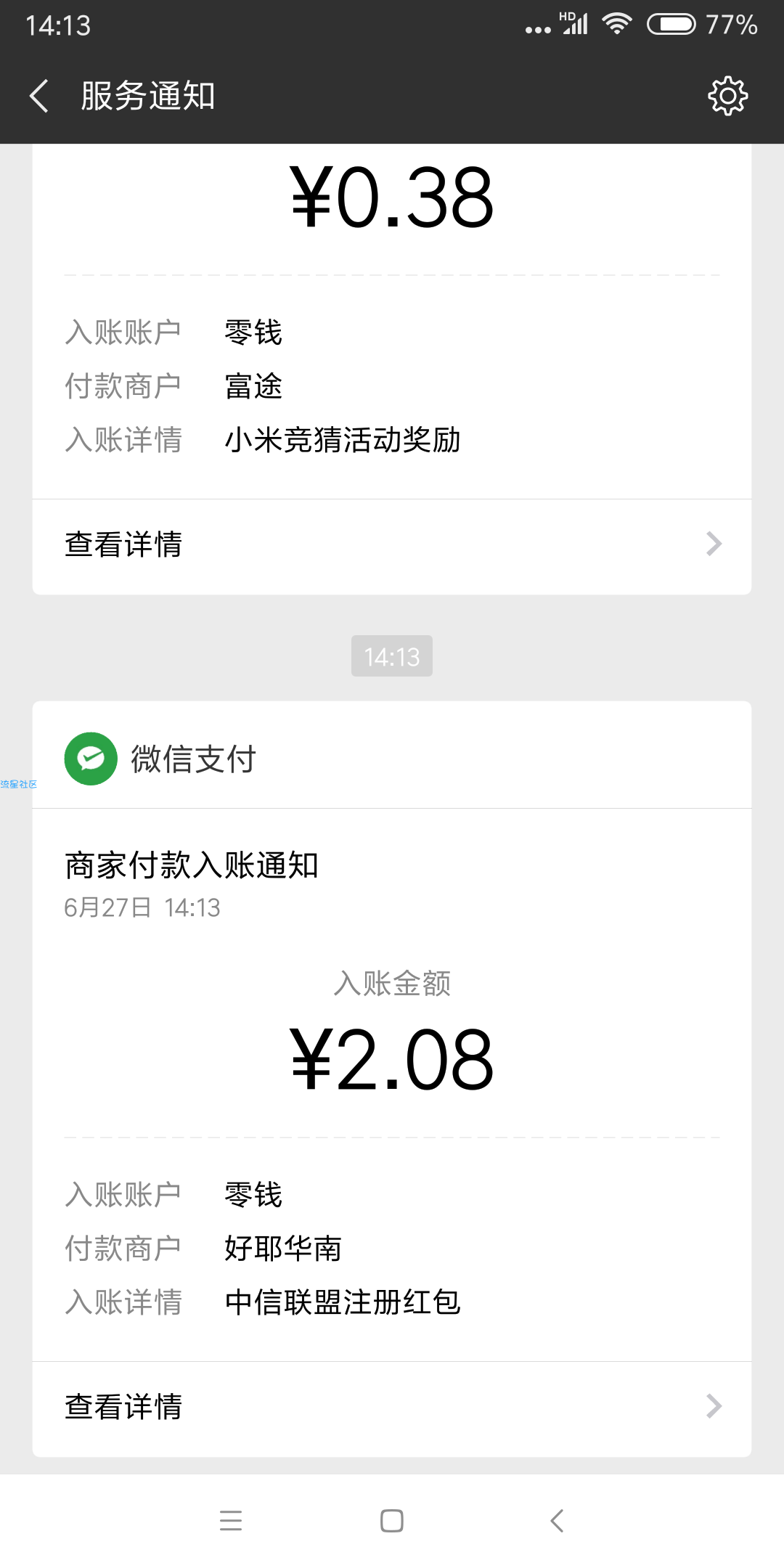
Task: Tap the system recent apps button
Action: click(x=231, y=1520)
